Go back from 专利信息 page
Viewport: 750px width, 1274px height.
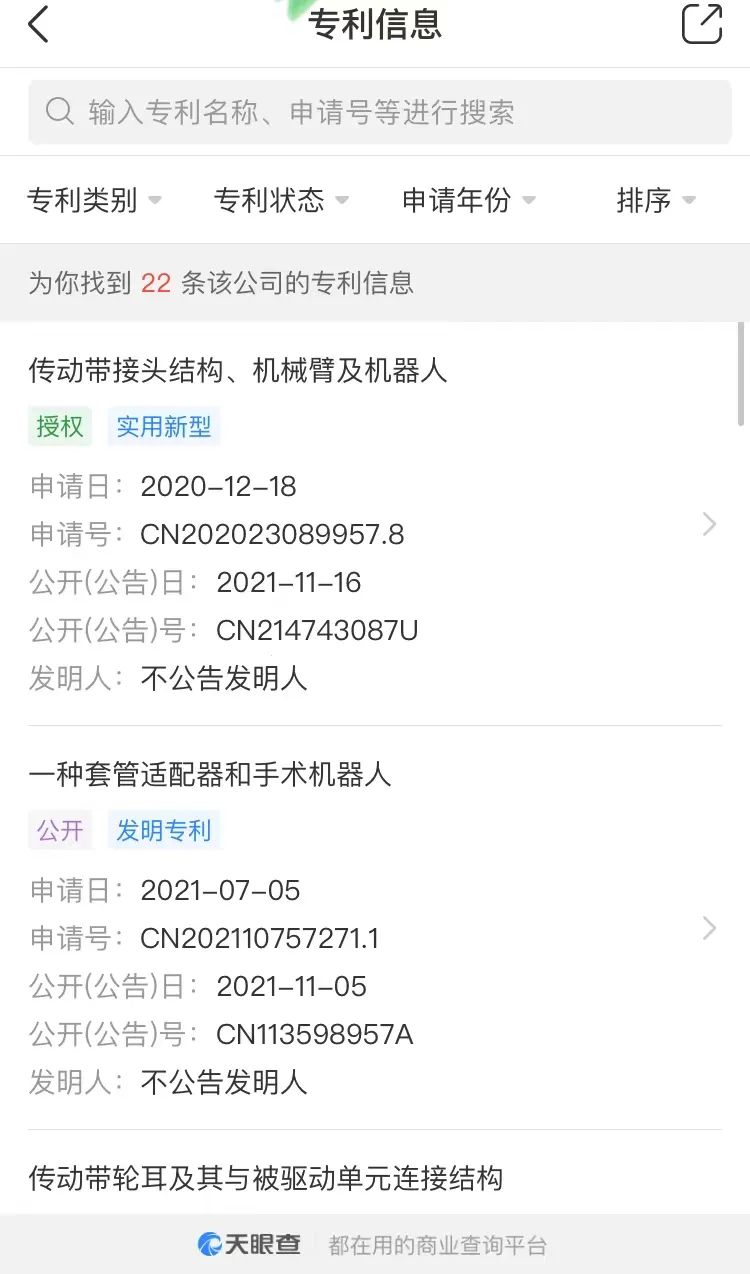(38, 24)
